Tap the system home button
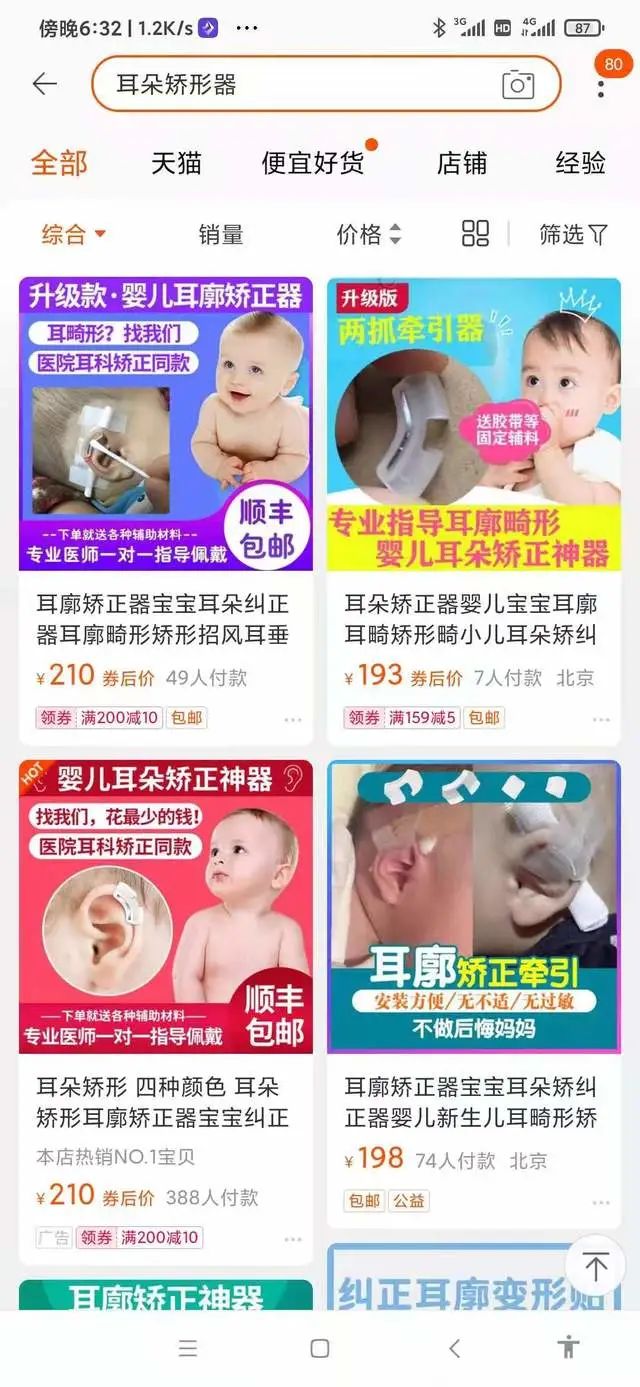This screenshot has height=1387, width=640. point(320,1348)
